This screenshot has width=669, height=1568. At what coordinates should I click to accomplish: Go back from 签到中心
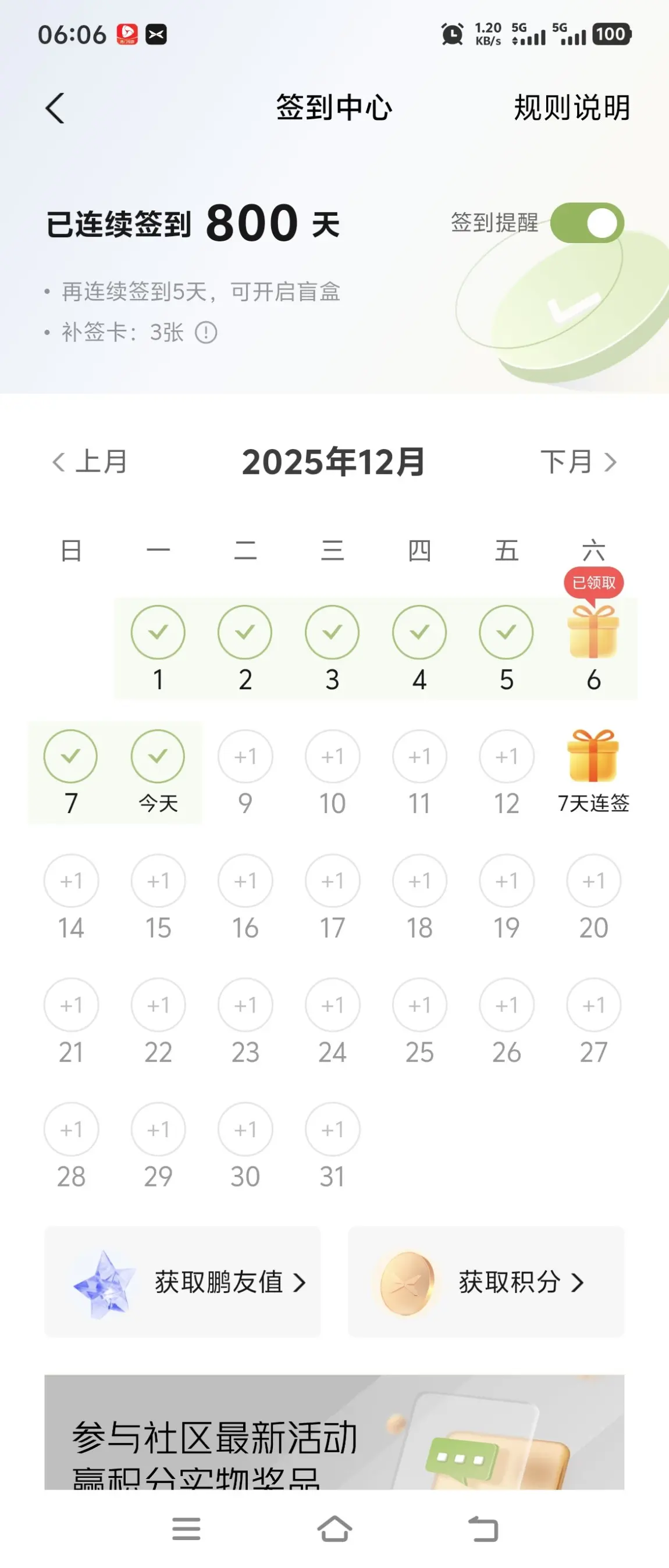pyautogui.click(x=55, y=108)
